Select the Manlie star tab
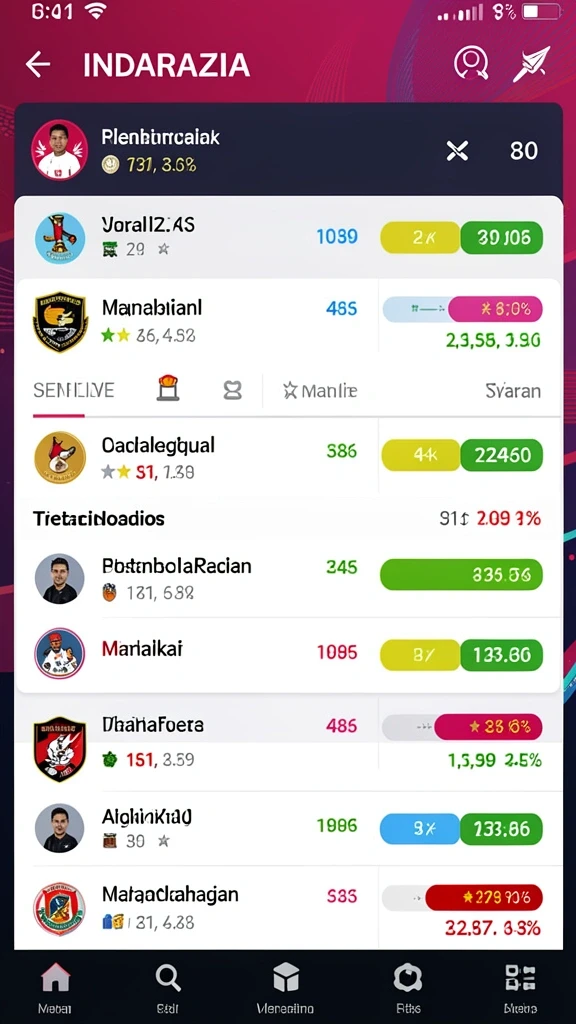The image size is (576, 1024). coord(320,391)
